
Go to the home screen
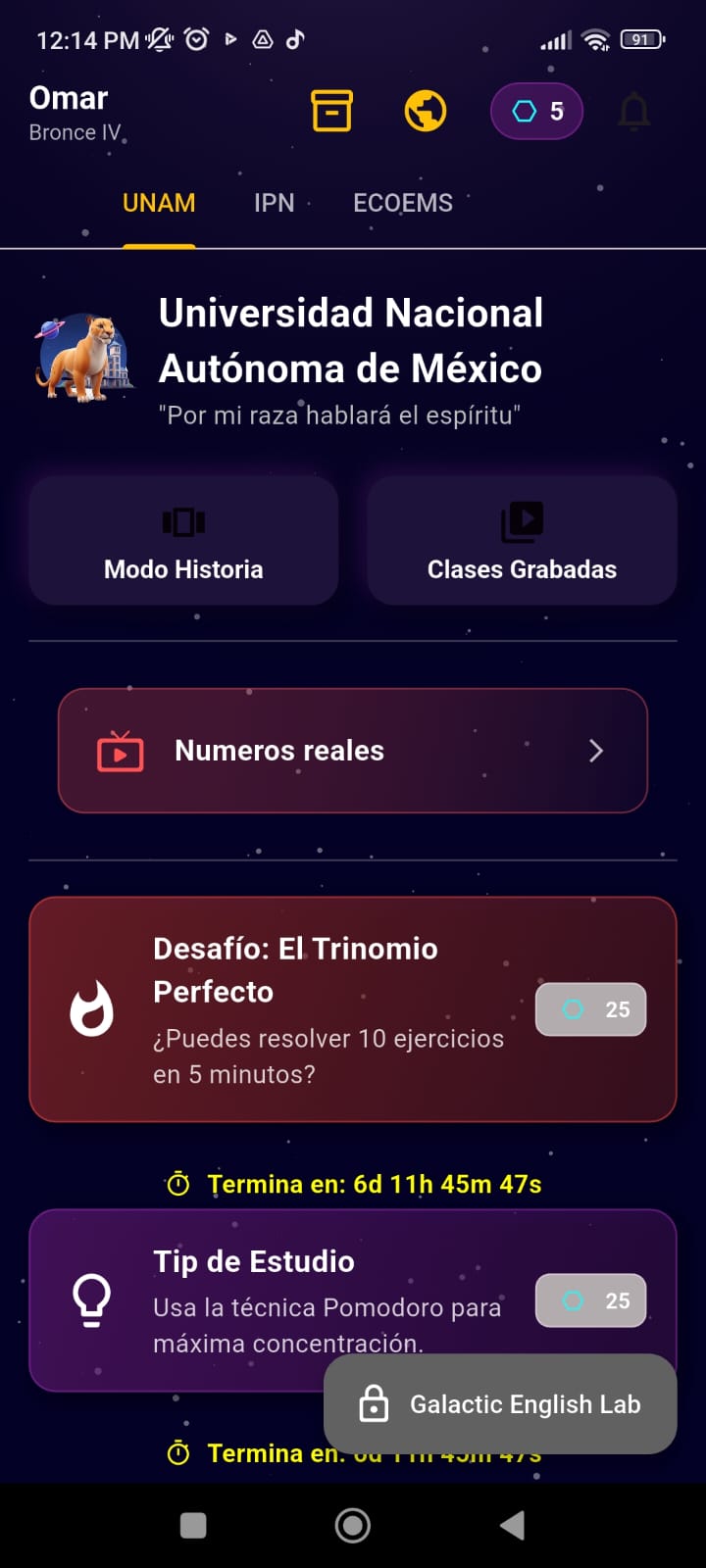coord(353,1525)
